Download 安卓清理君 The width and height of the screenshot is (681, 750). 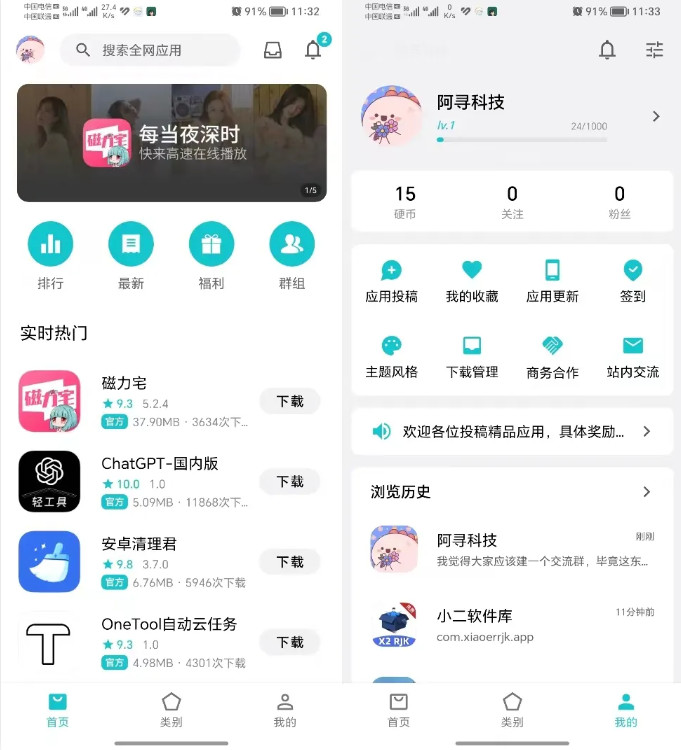(290, 562)
